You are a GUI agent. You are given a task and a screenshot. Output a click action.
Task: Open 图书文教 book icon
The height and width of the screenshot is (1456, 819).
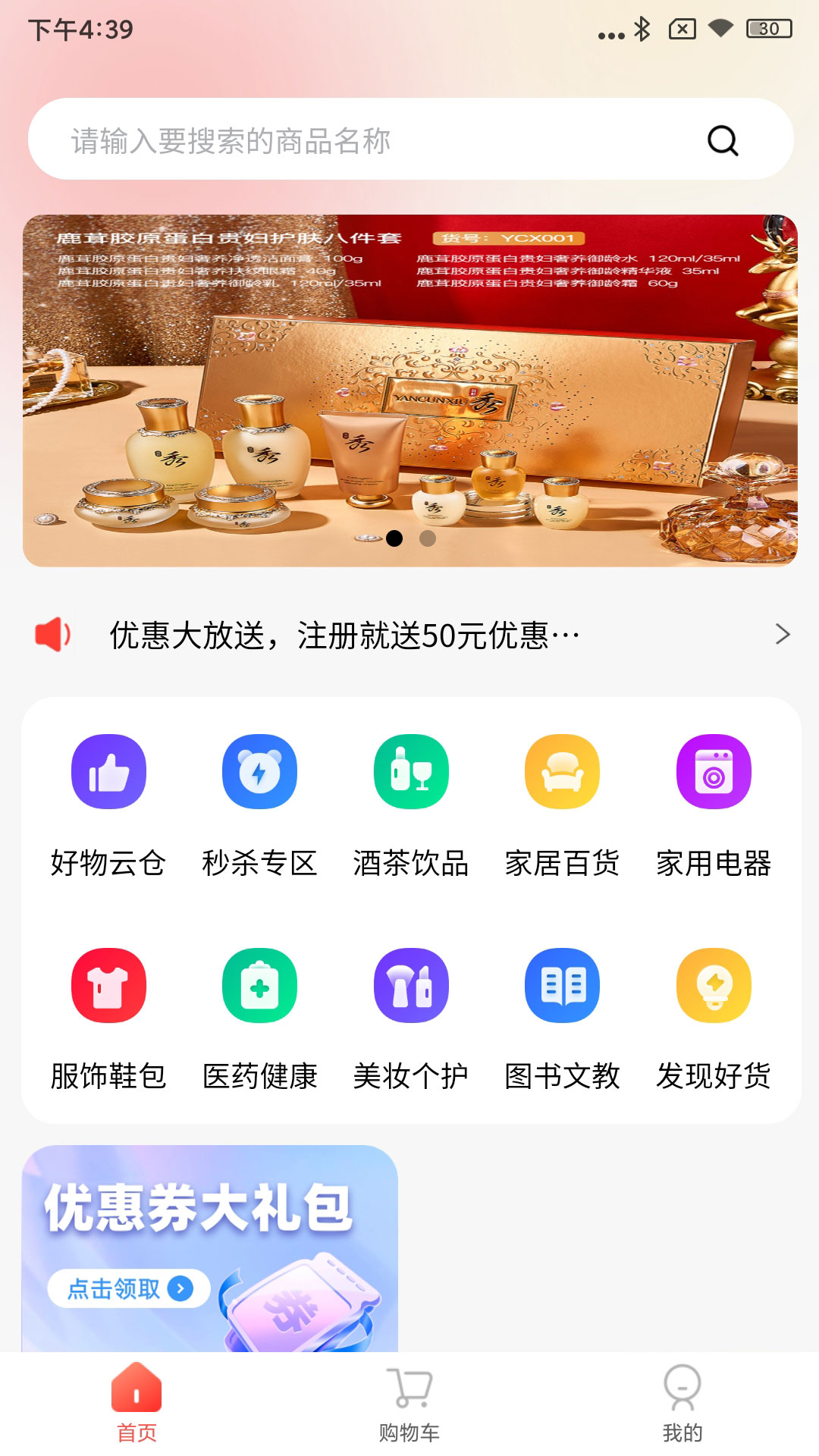[561, 984]
